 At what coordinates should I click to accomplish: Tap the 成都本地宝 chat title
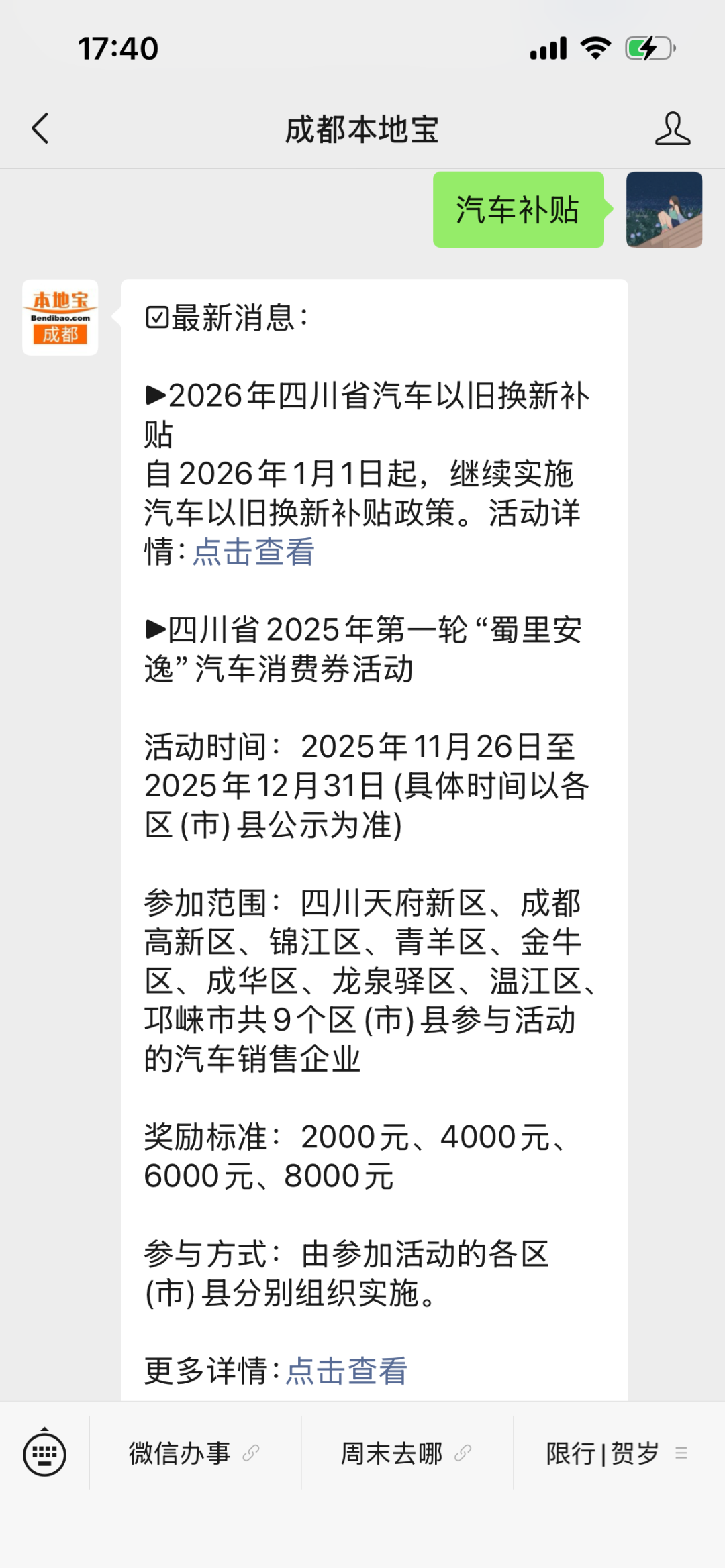pos(362,129)
